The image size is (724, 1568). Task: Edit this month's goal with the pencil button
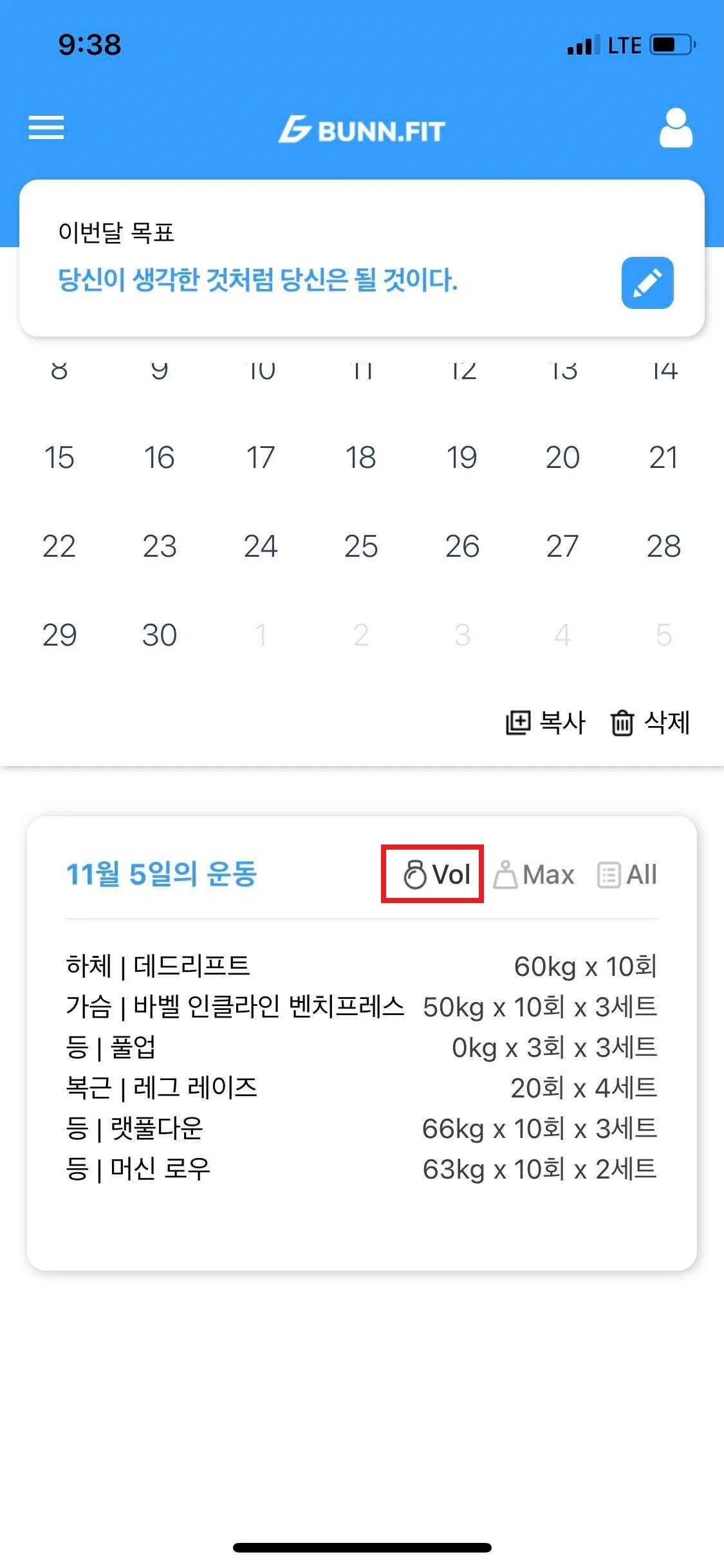pos(647,283)
